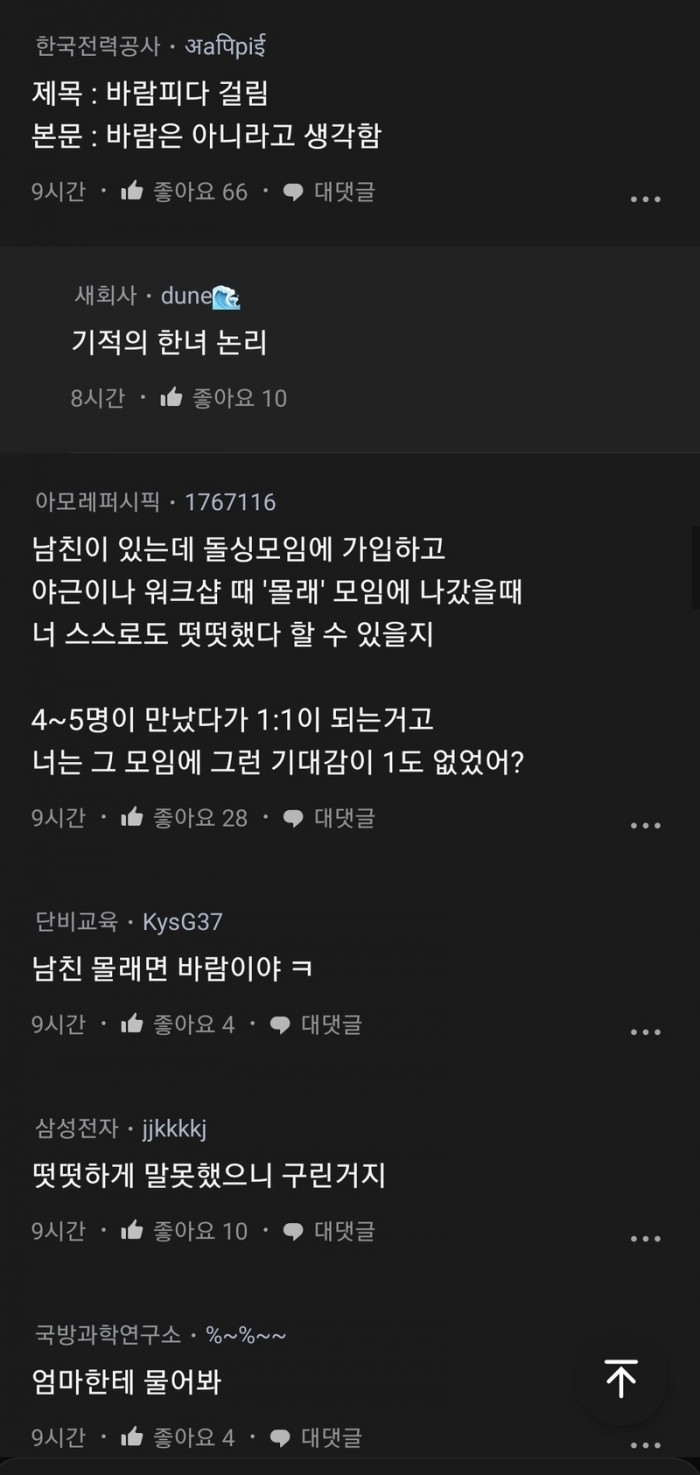
Task: Reply to KysG37's comment
Action: pos(316,1024)
